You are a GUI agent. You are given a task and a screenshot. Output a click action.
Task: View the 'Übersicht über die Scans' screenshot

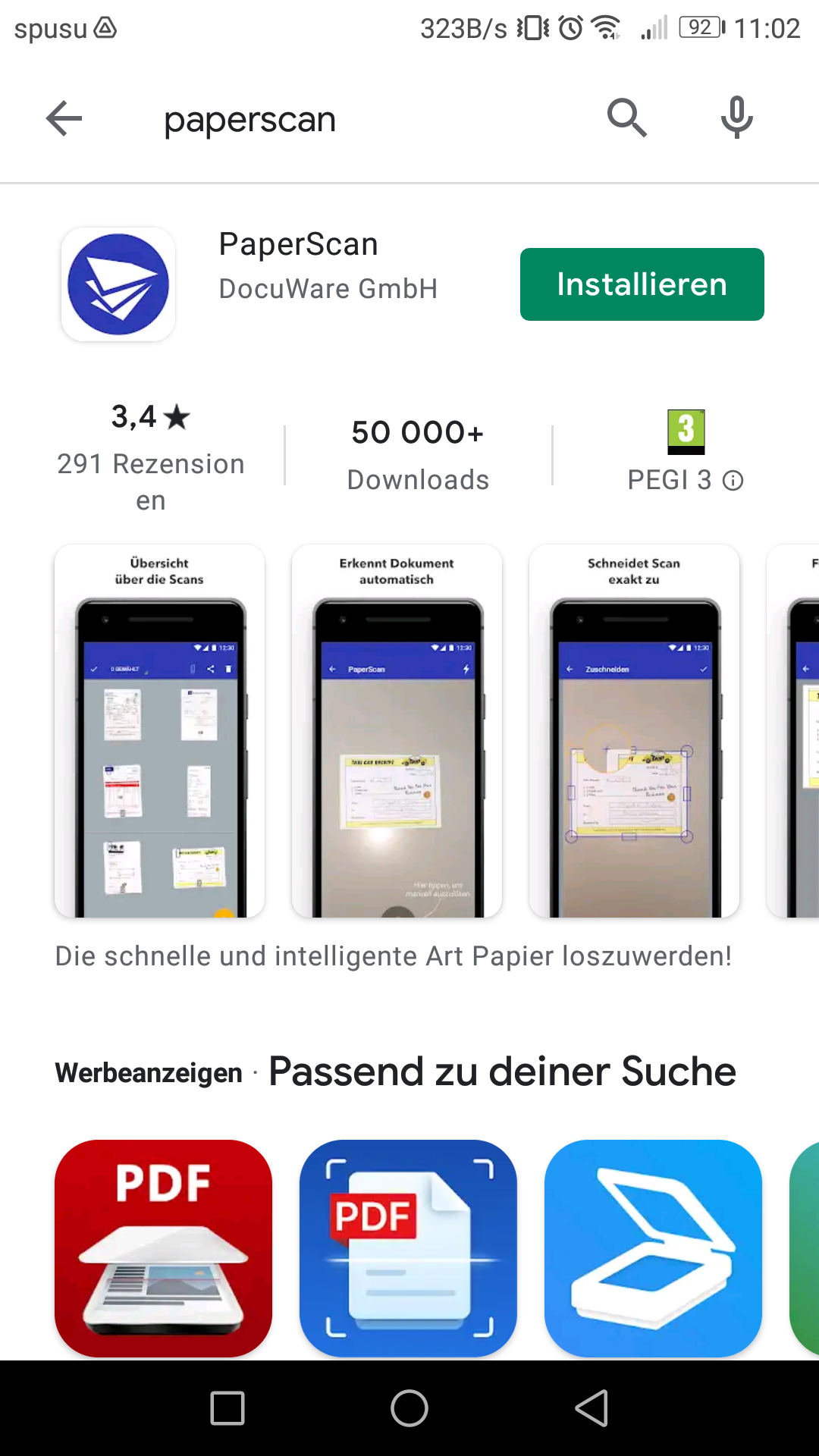pyautogui.click(x=159, y=731)
